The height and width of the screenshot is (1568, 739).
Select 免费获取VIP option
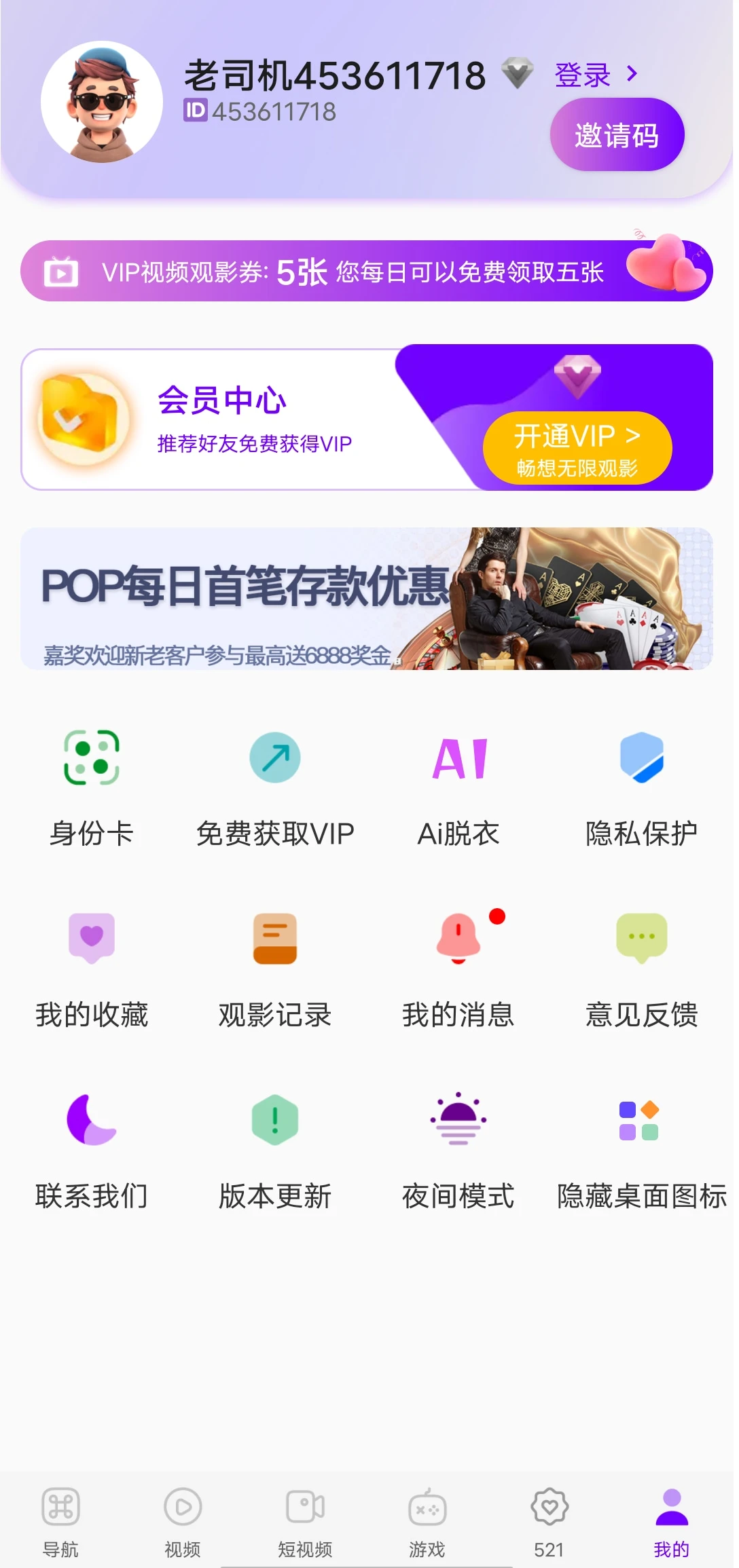point(275,787)
